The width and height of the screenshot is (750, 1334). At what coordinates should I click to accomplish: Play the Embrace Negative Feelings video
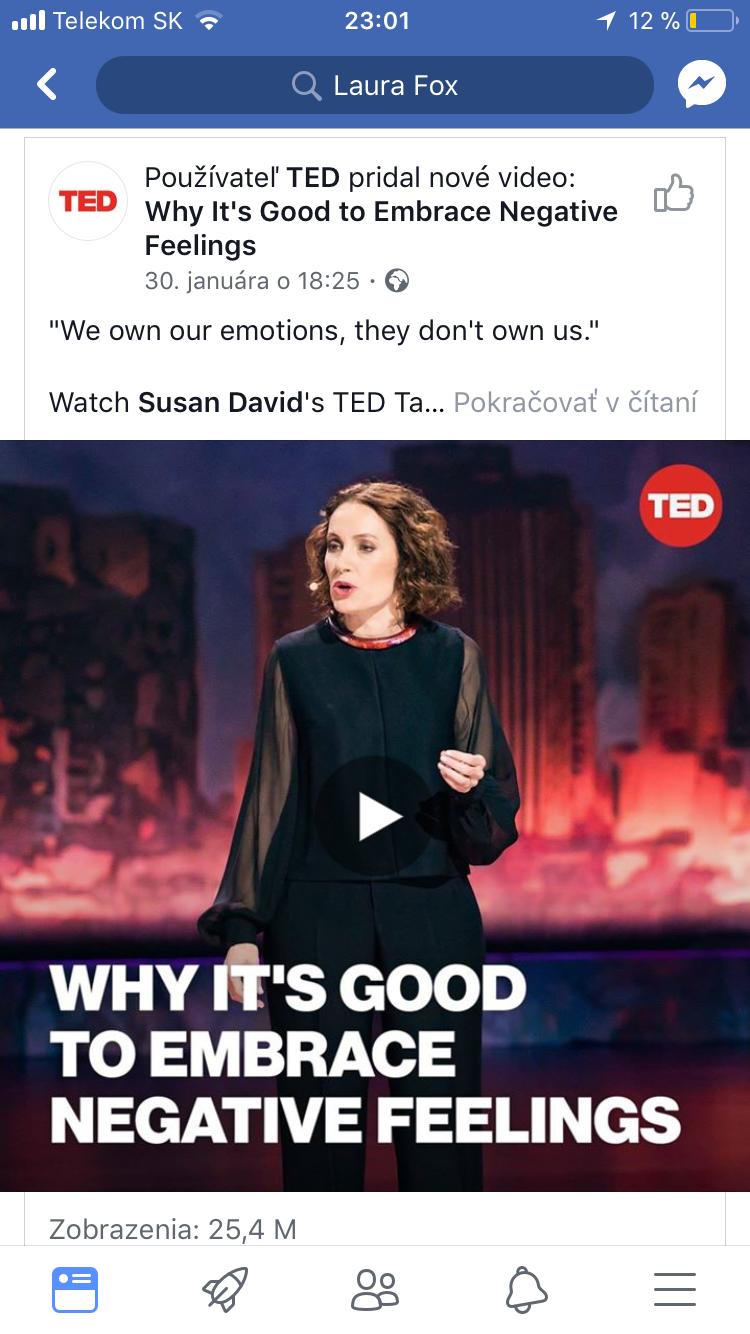(375, 816)
